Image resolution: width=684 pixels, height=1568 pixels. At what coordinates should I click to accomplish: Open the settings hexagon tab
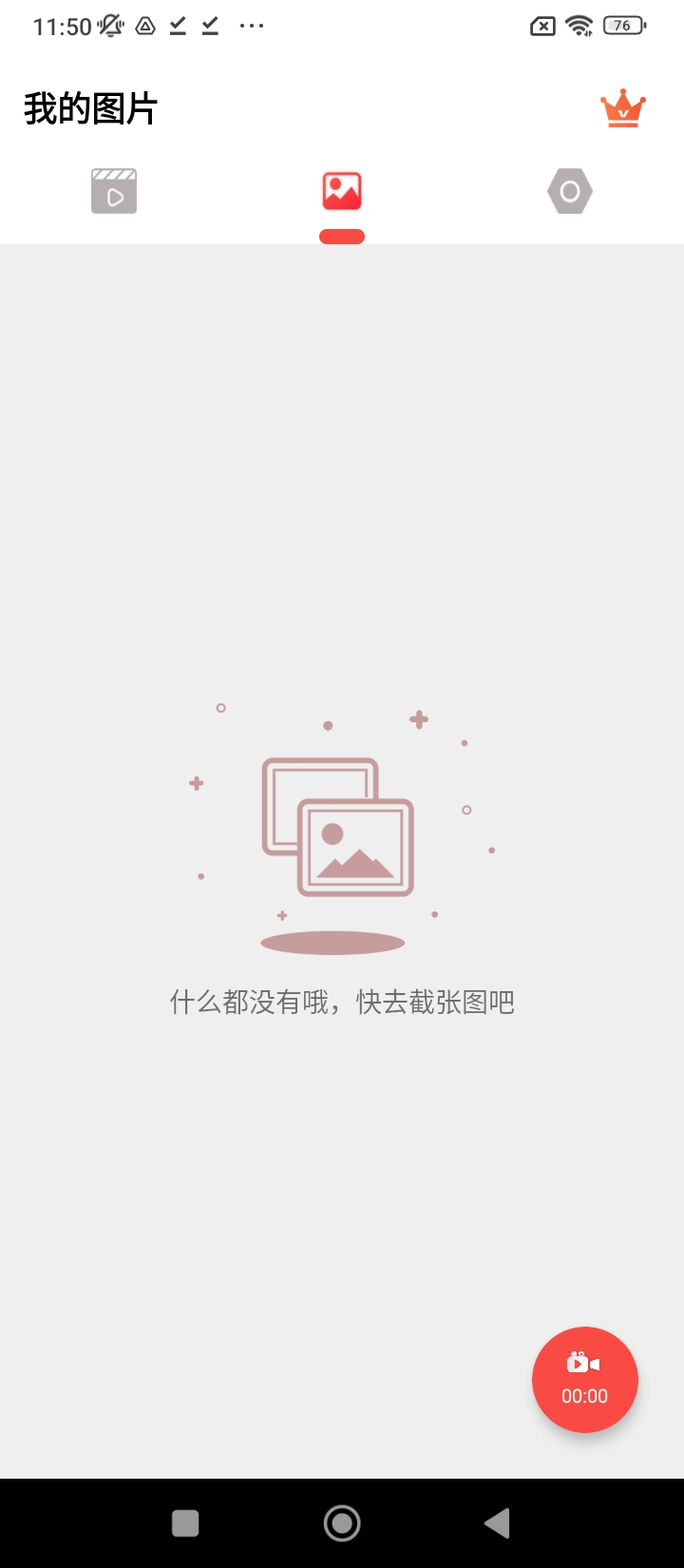pyautogui.click(x=570, y=191)
